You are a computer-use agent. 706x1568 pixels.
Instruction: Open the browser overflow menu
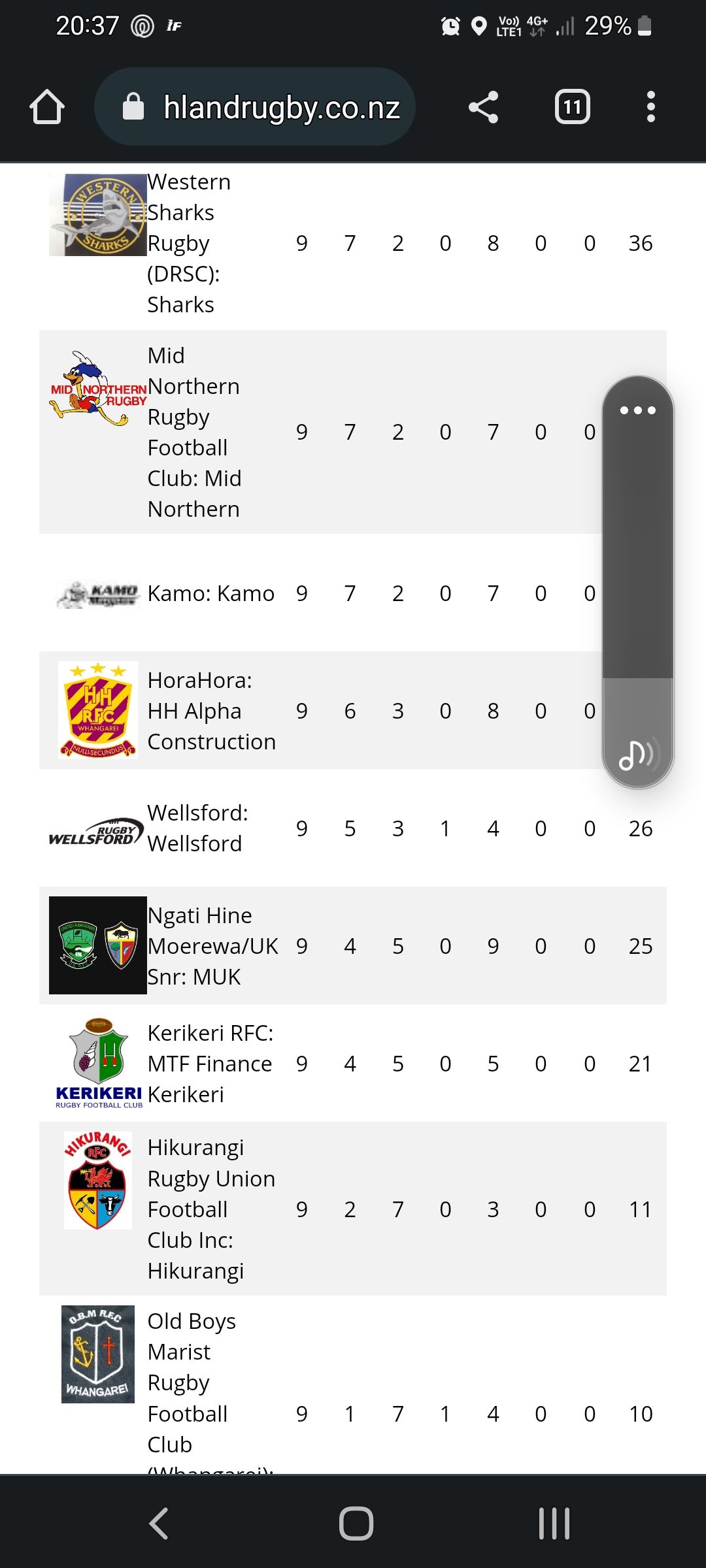point(650,107)
